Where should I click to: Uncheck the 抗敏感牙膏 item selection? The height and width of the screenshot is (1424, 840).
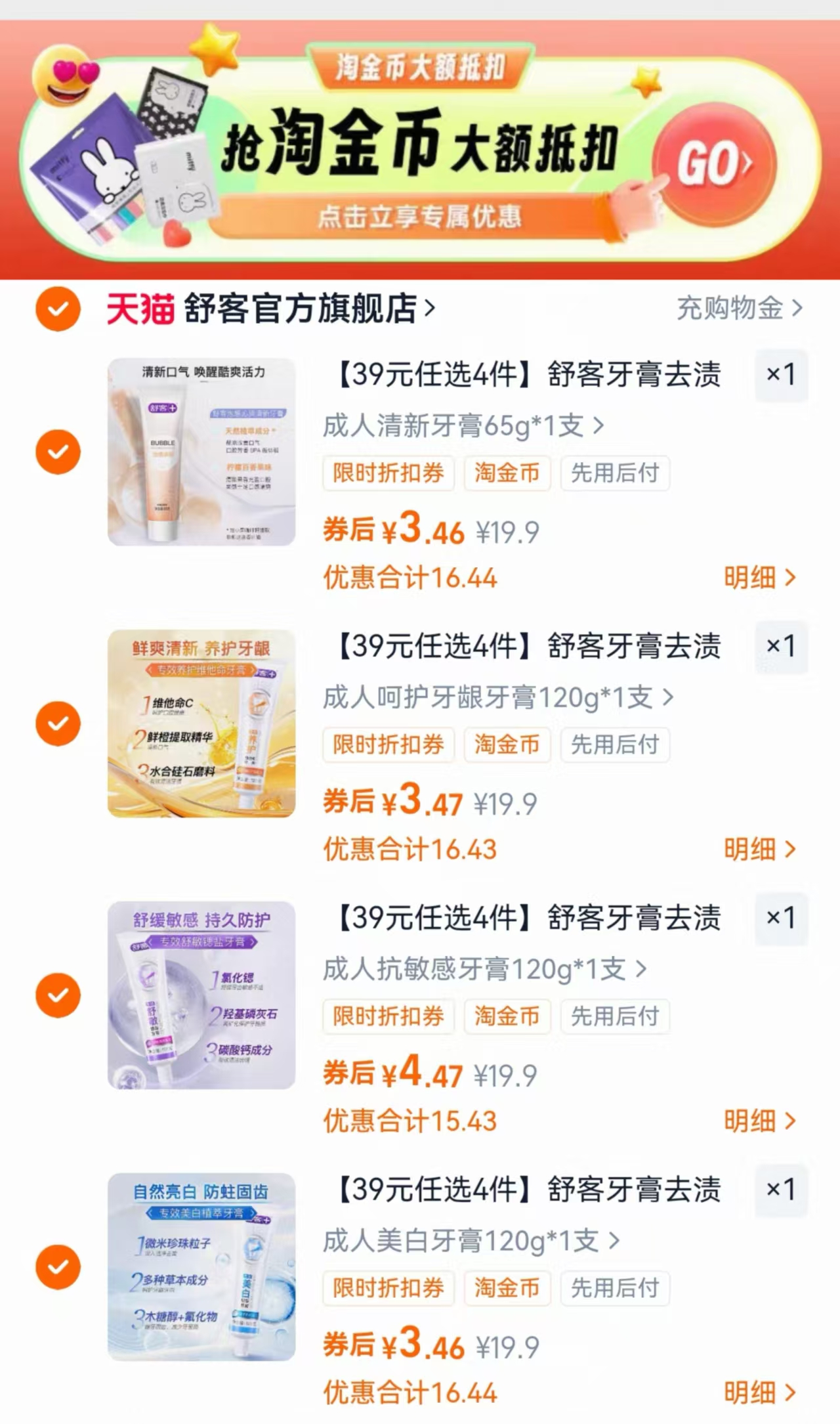(x=58, y=995)
